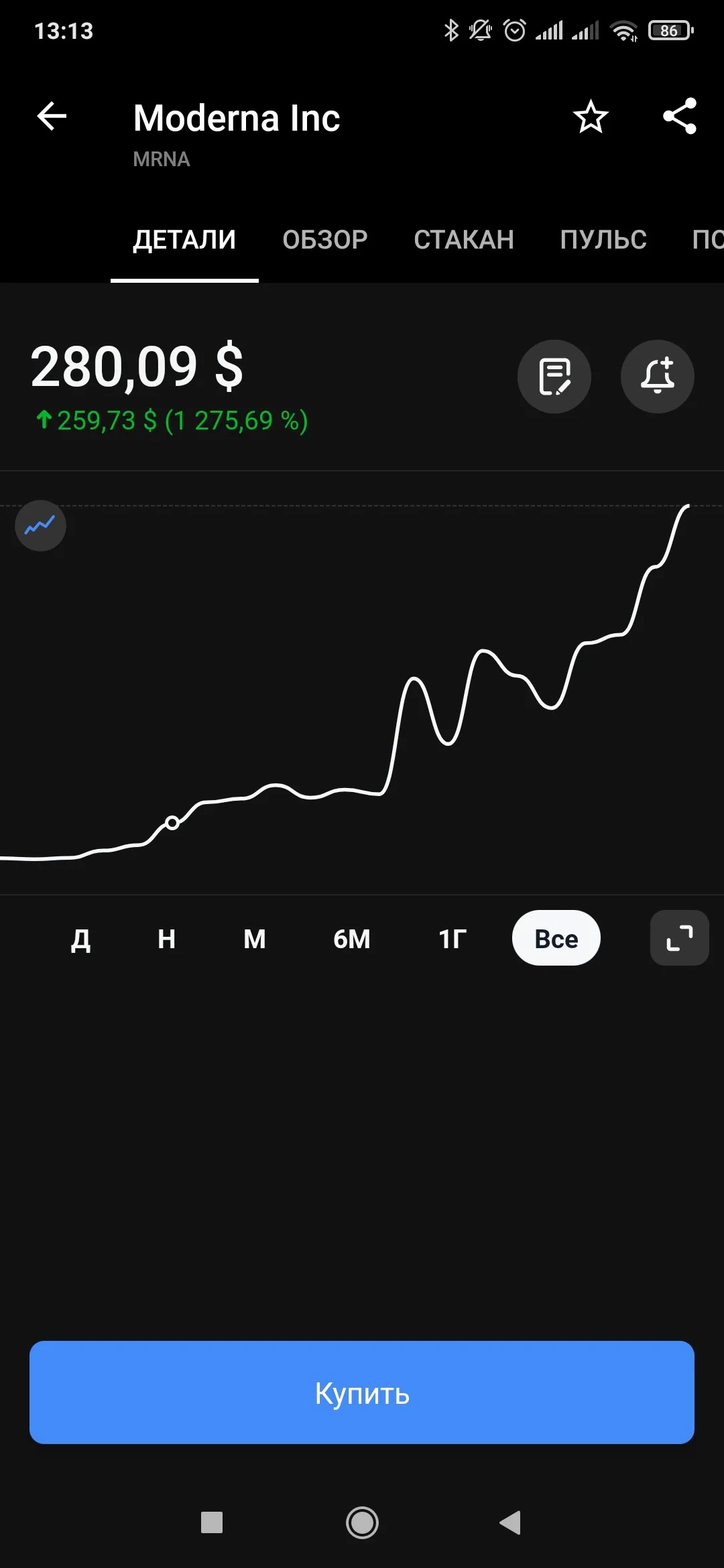Expand the chart to fullscreen
Viewport: 724px width, 1568px height.
tap(680, 938)
